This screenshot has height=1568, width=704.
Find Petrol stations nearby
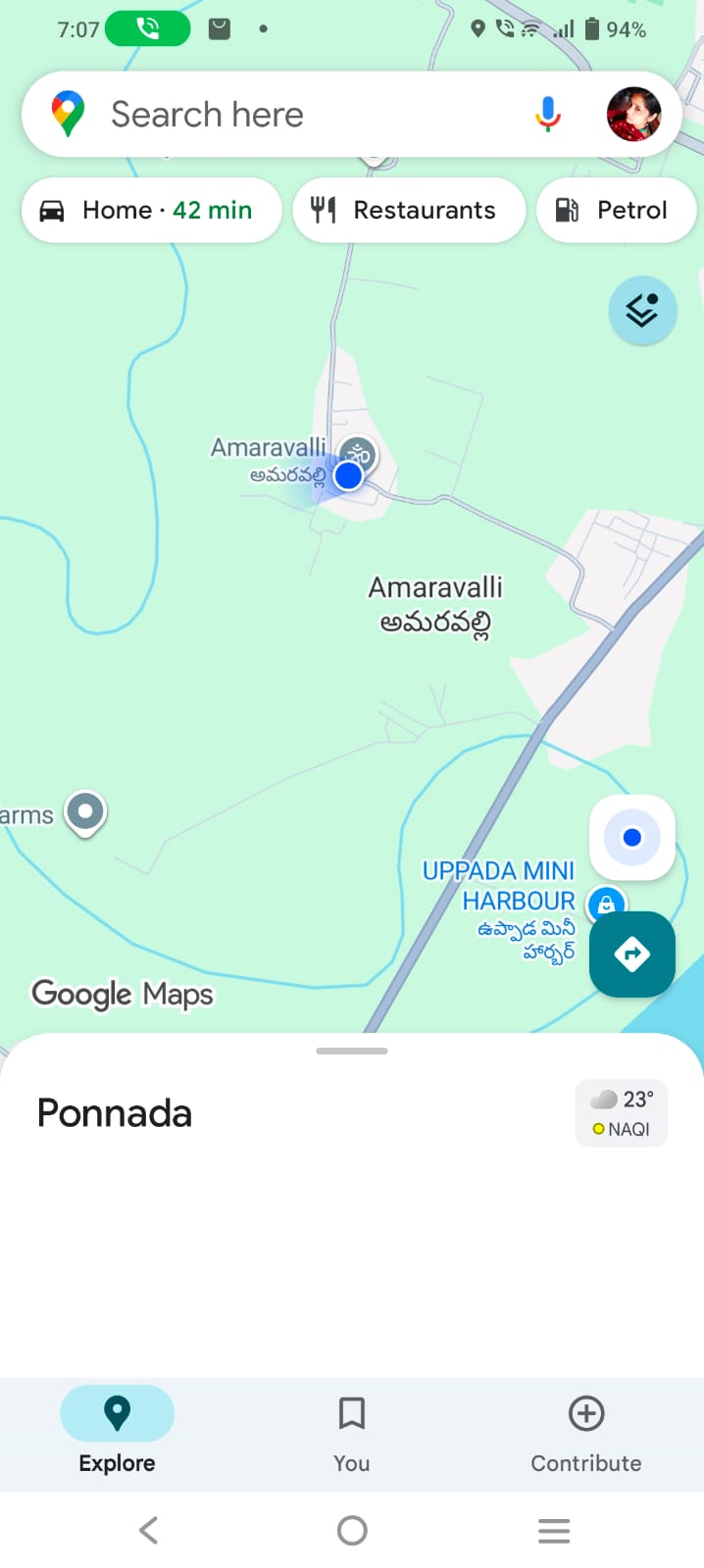[x=617, y=210]
